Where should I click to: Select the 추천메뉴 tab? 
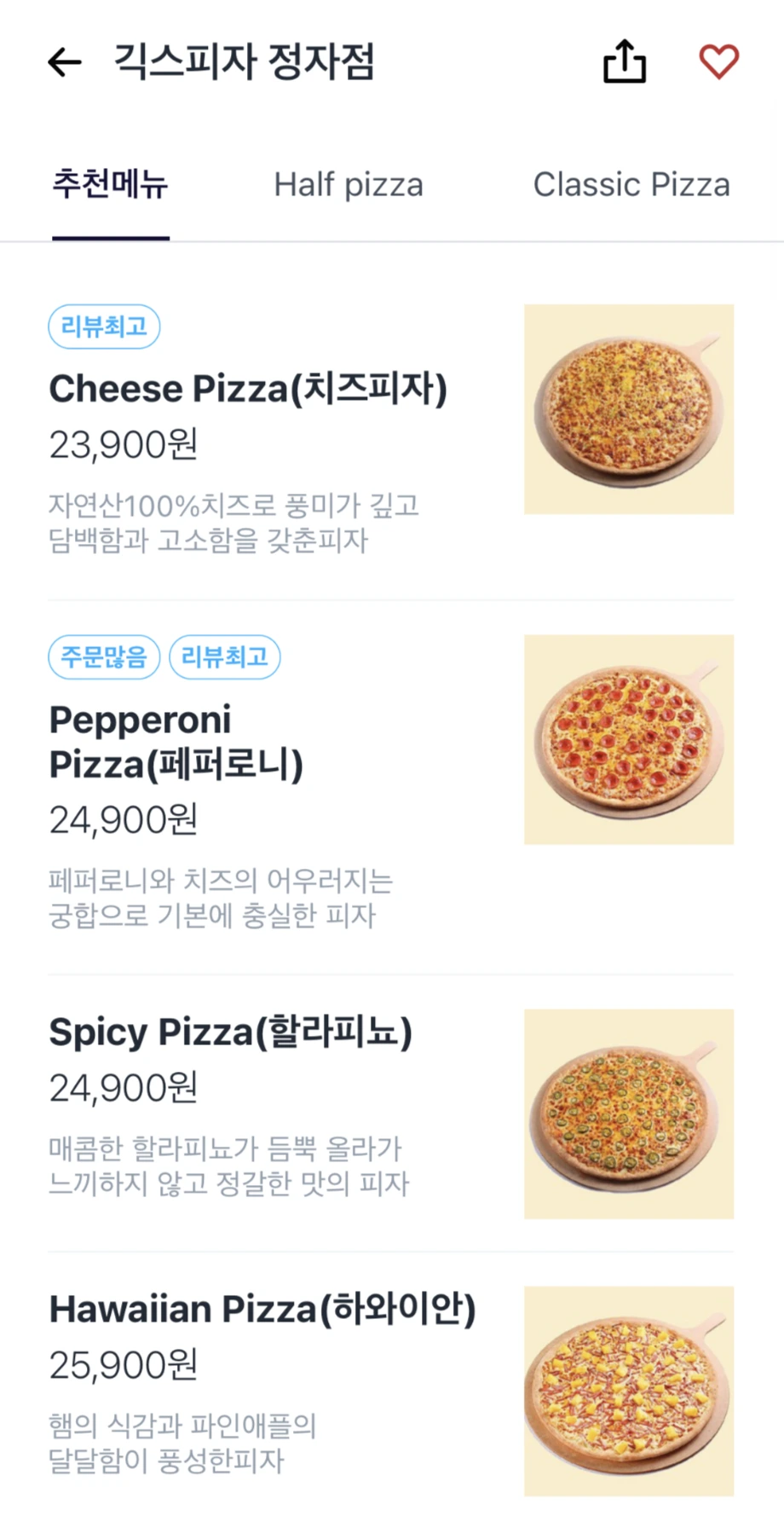(x=111, y=185)
